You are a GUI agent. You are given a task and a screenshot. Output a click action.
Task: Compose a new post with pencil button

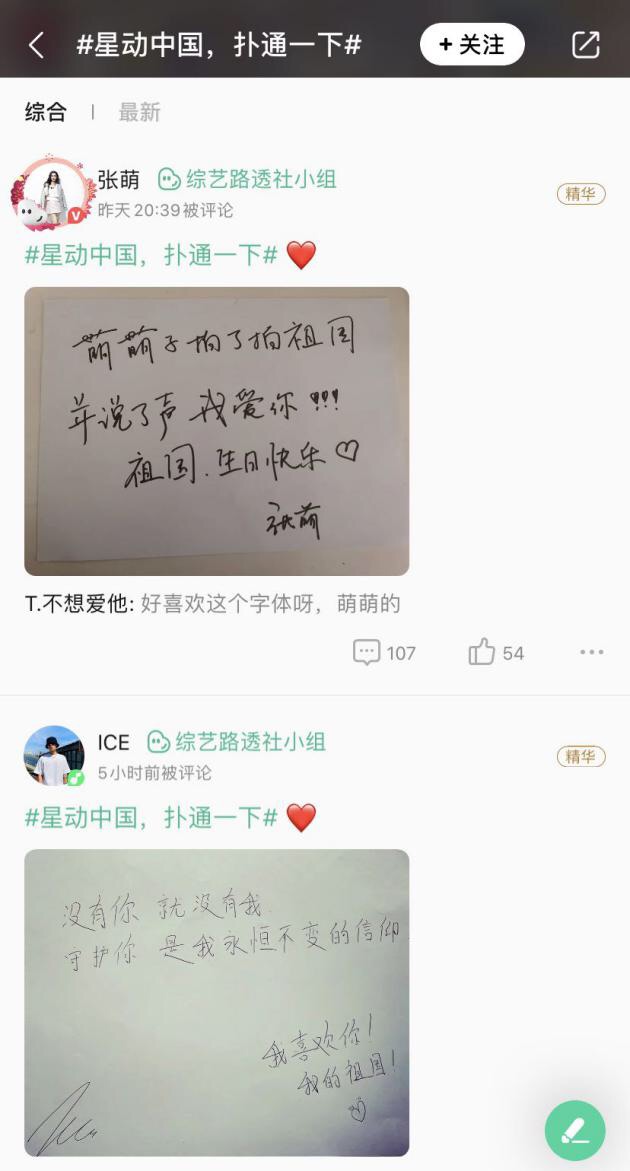[575, 1130]
